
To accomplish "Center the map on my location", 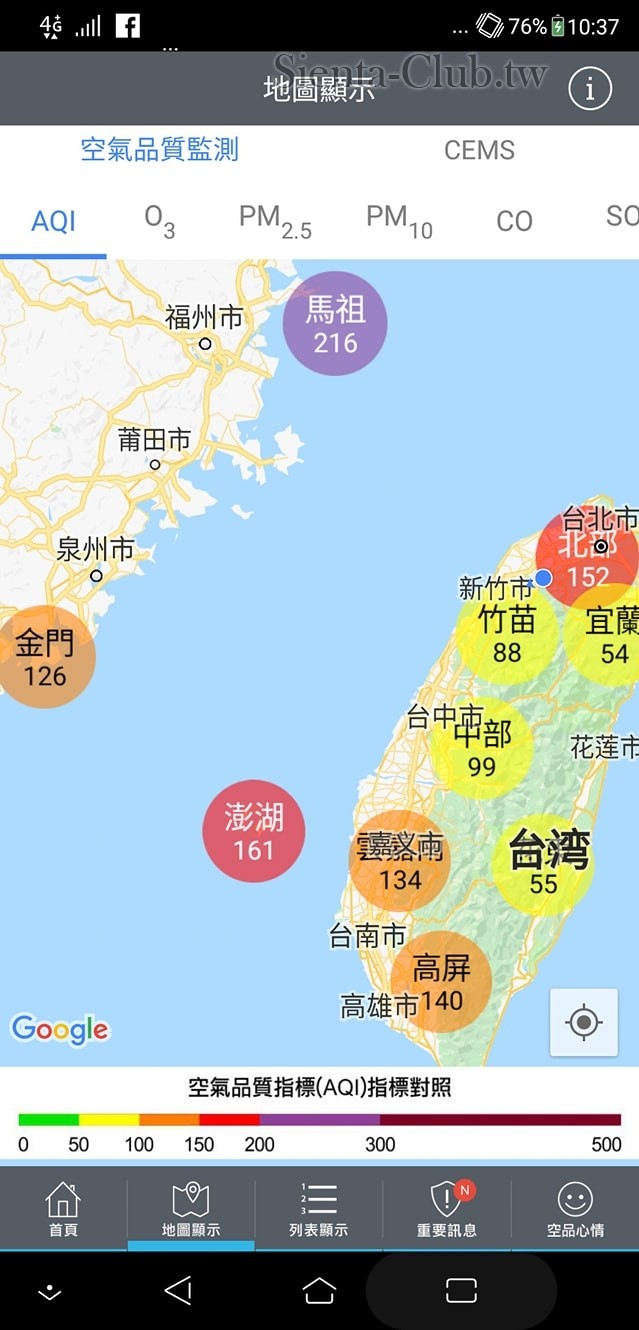I will (583, 1022).
